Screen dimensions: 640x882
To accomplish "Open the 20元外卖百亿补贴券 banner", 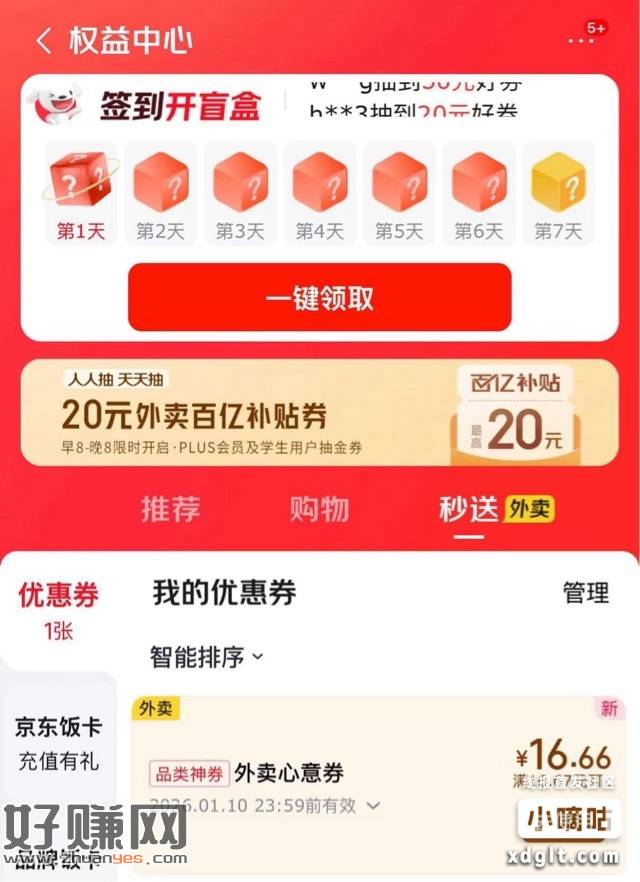I will pos(319,414).
